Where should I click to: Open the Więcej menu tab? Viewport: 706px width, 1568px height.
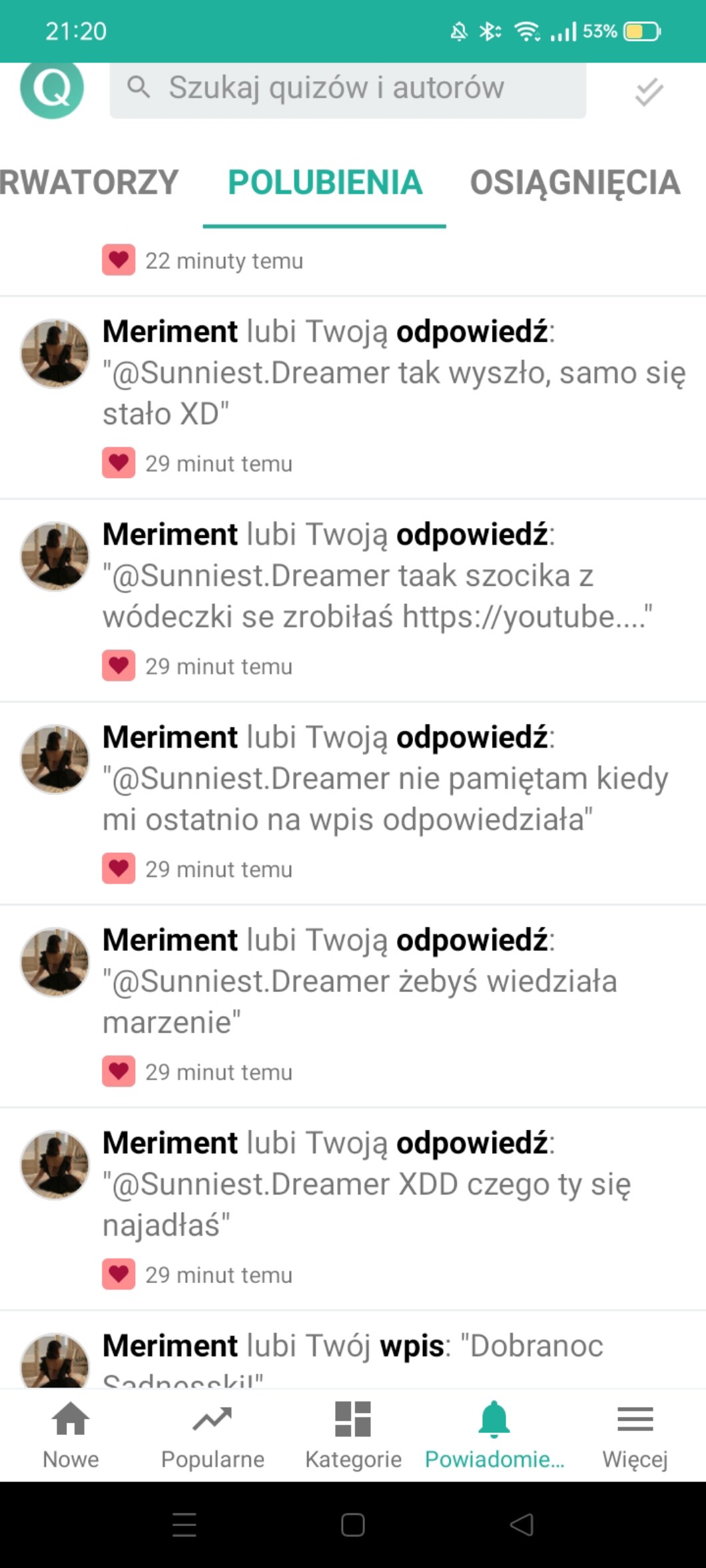tap(635, 1435)
